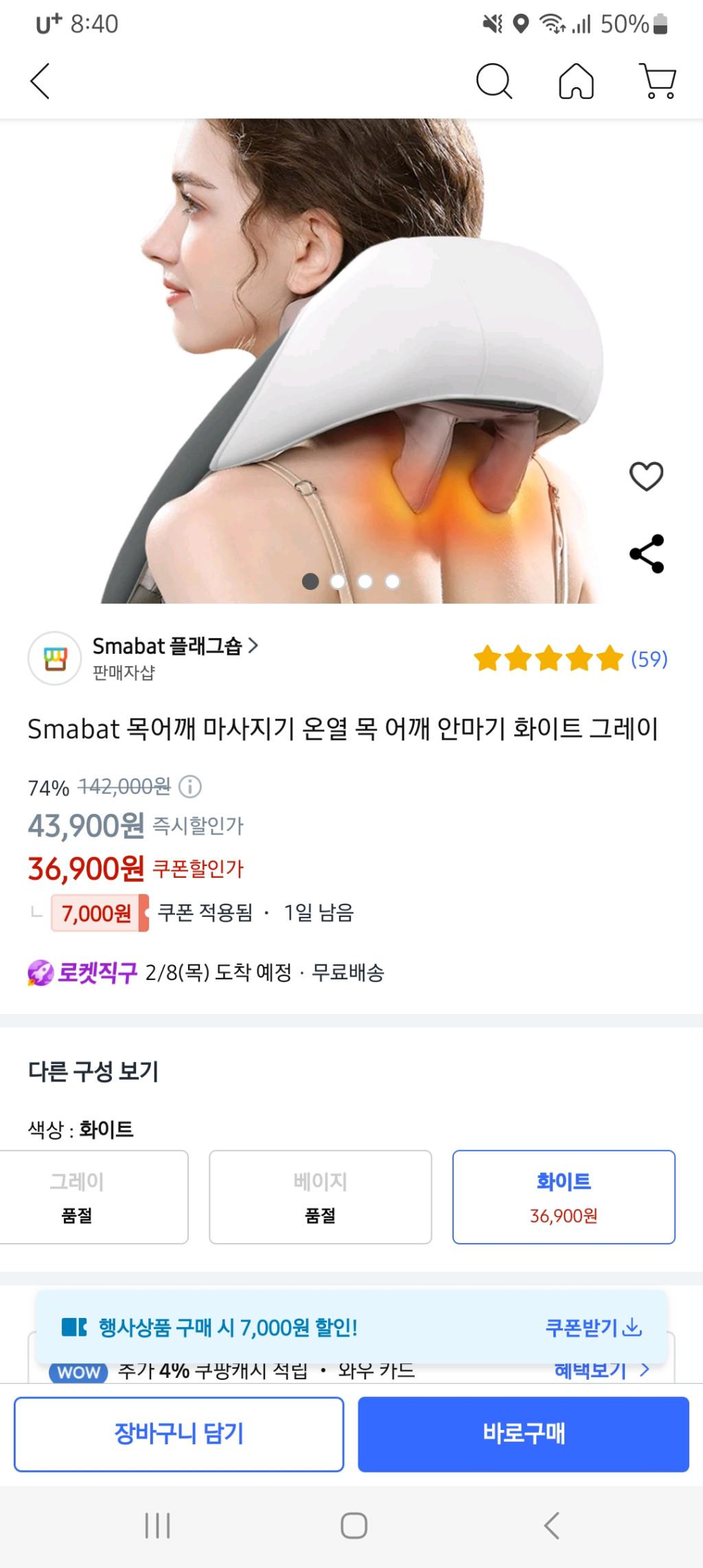Add product to wishlist with heart
Viewport: 703px width, 1568px height.
coord(646,476)
